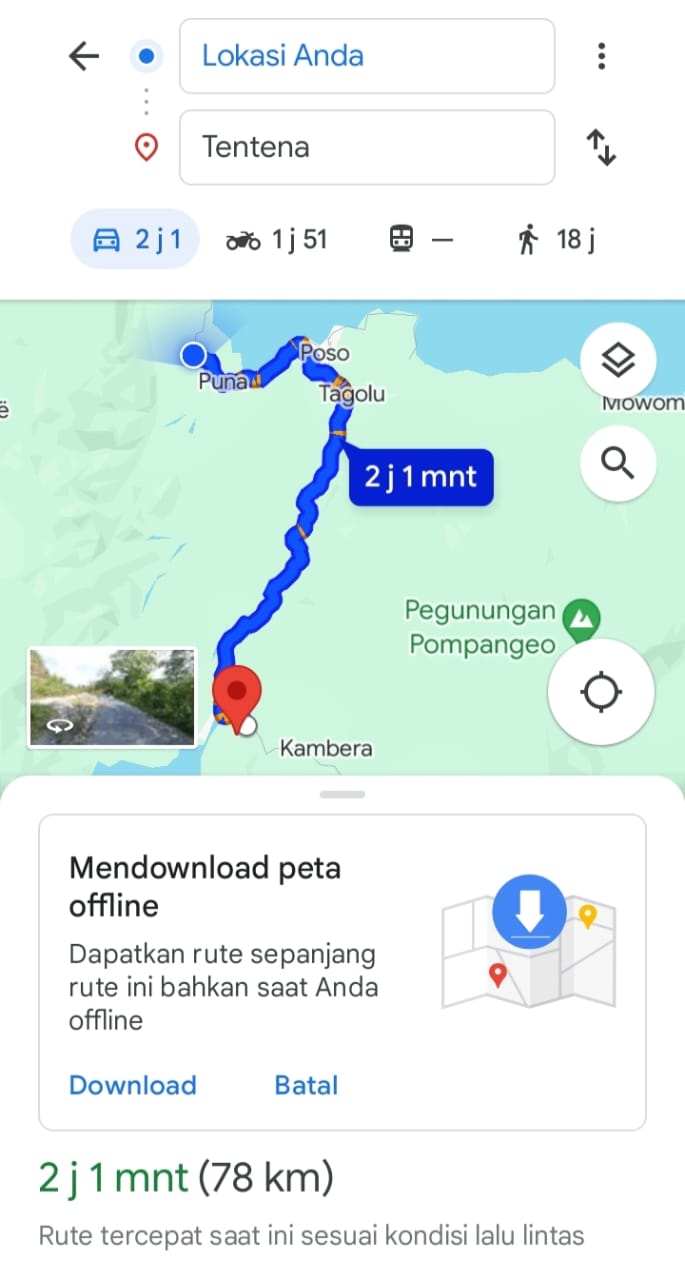Center the map on my location

[x=601, y=692]
